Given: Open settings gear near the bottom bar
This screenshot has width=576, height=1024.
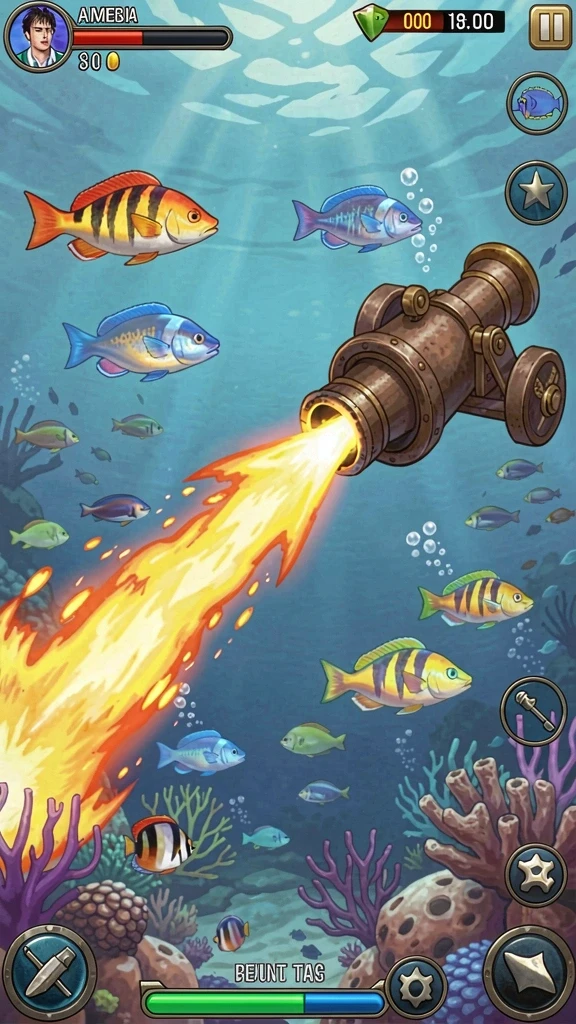Looking at the screenshot, I should point(416,986).
